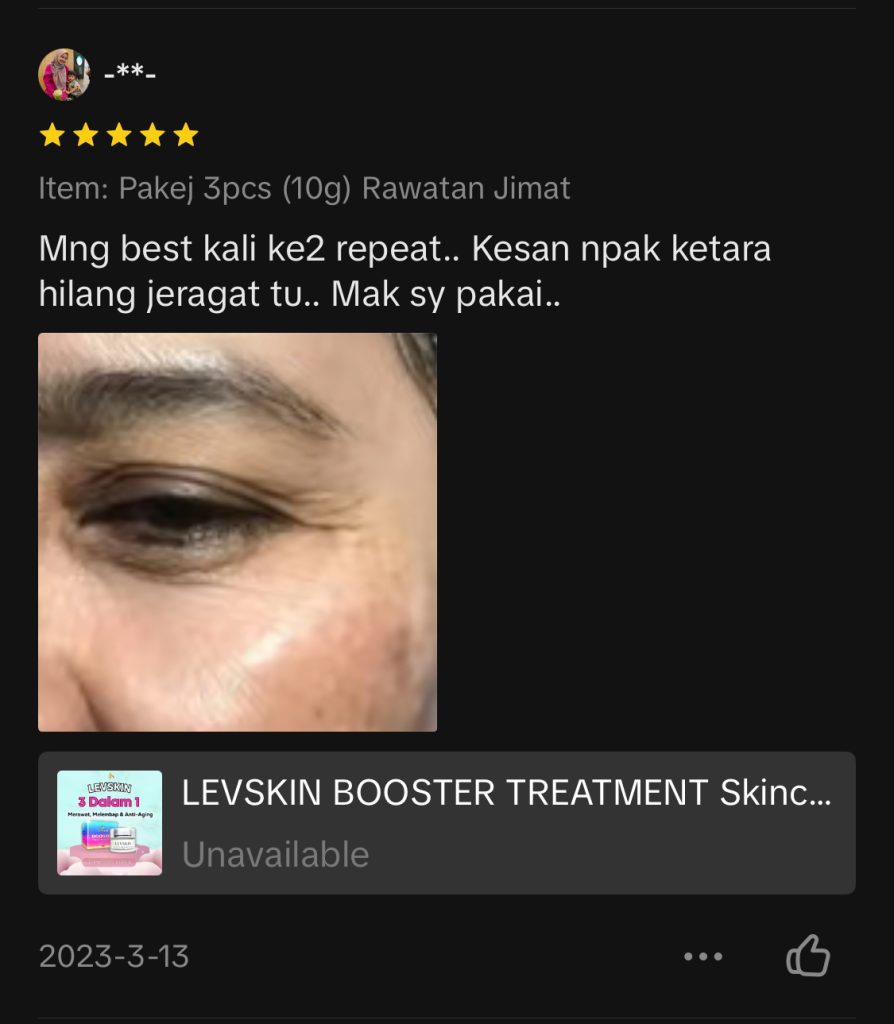894x1024 pixels.
Task: Select the fifth star icon
Action: point(186,135)
